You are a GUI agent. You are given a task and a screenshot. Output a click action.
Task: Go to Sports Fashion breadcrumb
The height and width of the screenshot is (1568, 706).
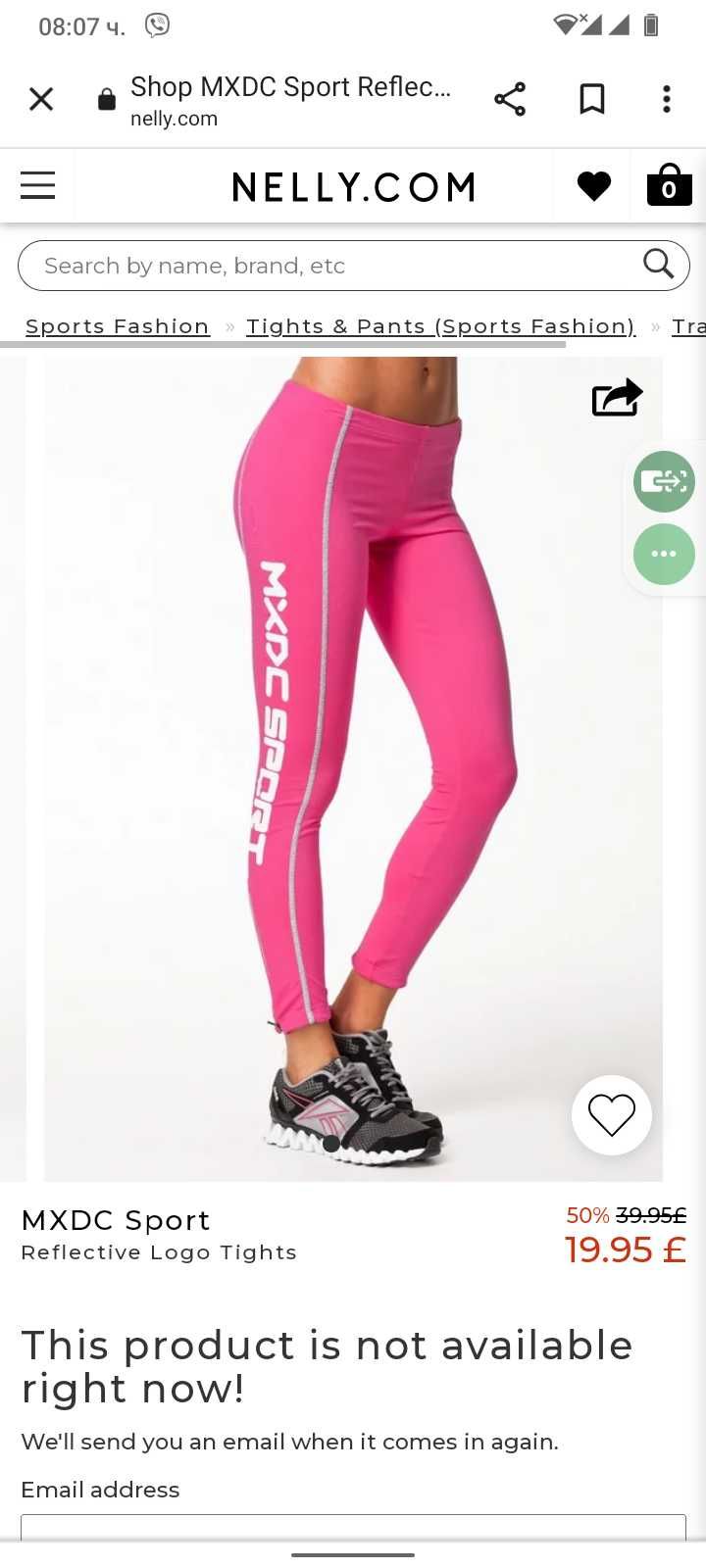[118, 326]
